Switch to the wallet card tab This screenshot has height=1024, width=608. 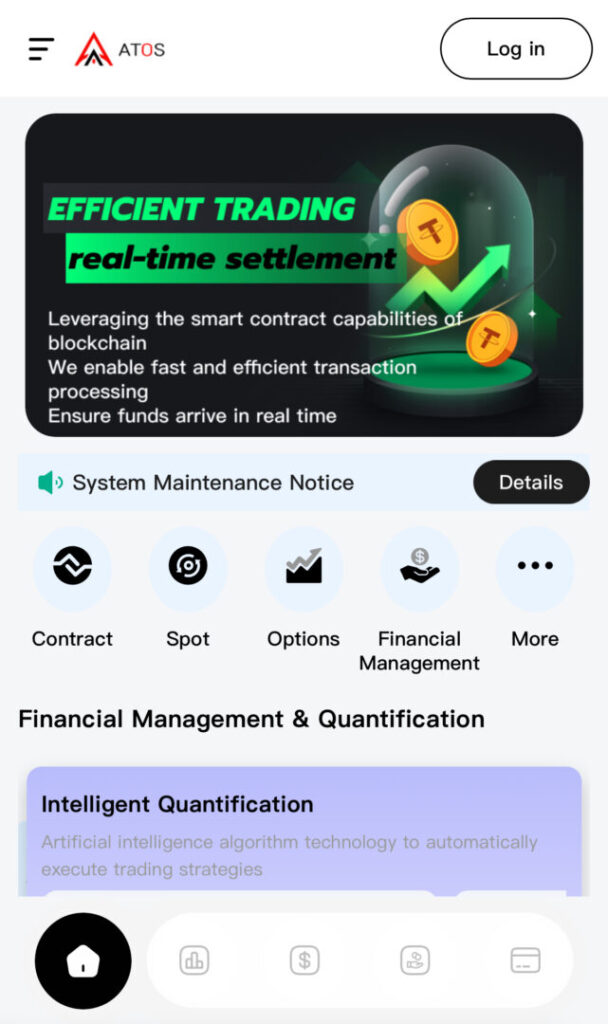point(525,961)
